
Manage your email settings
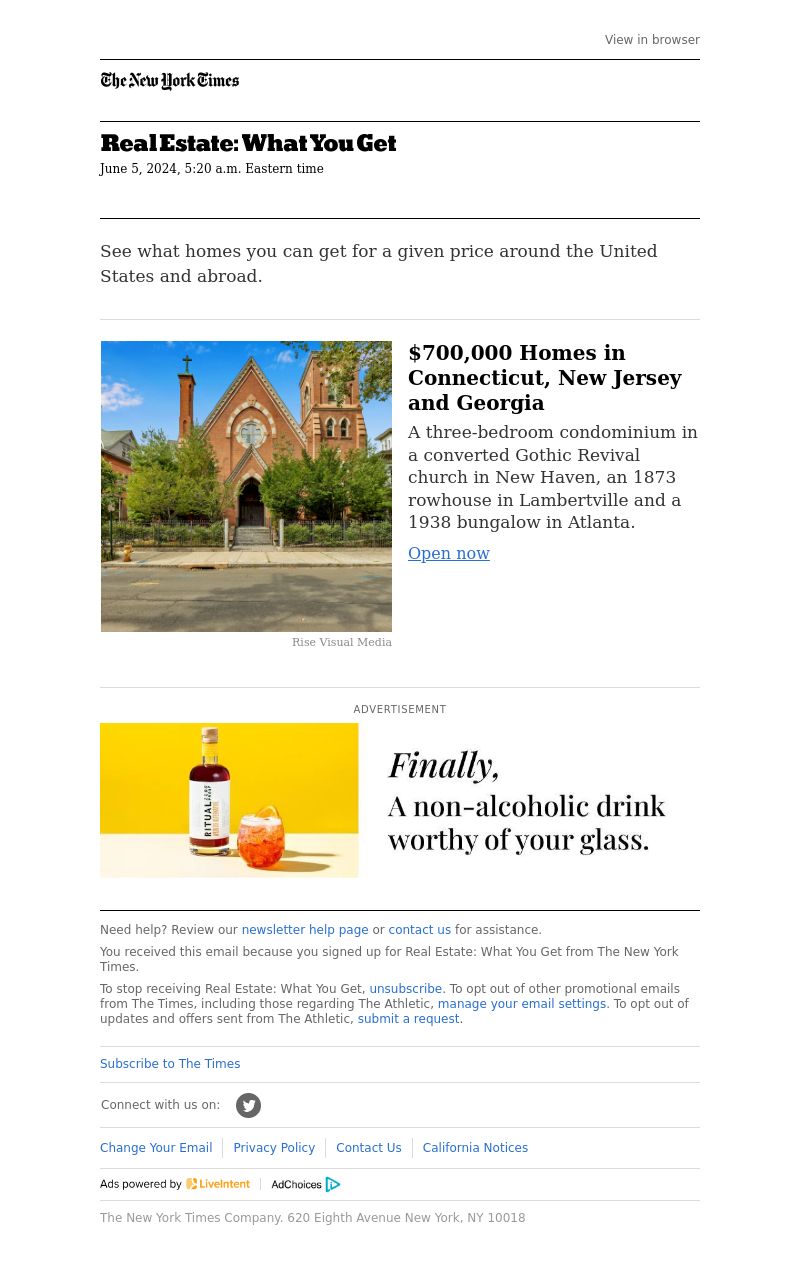pyautogui.click(x=521, y=1004)
